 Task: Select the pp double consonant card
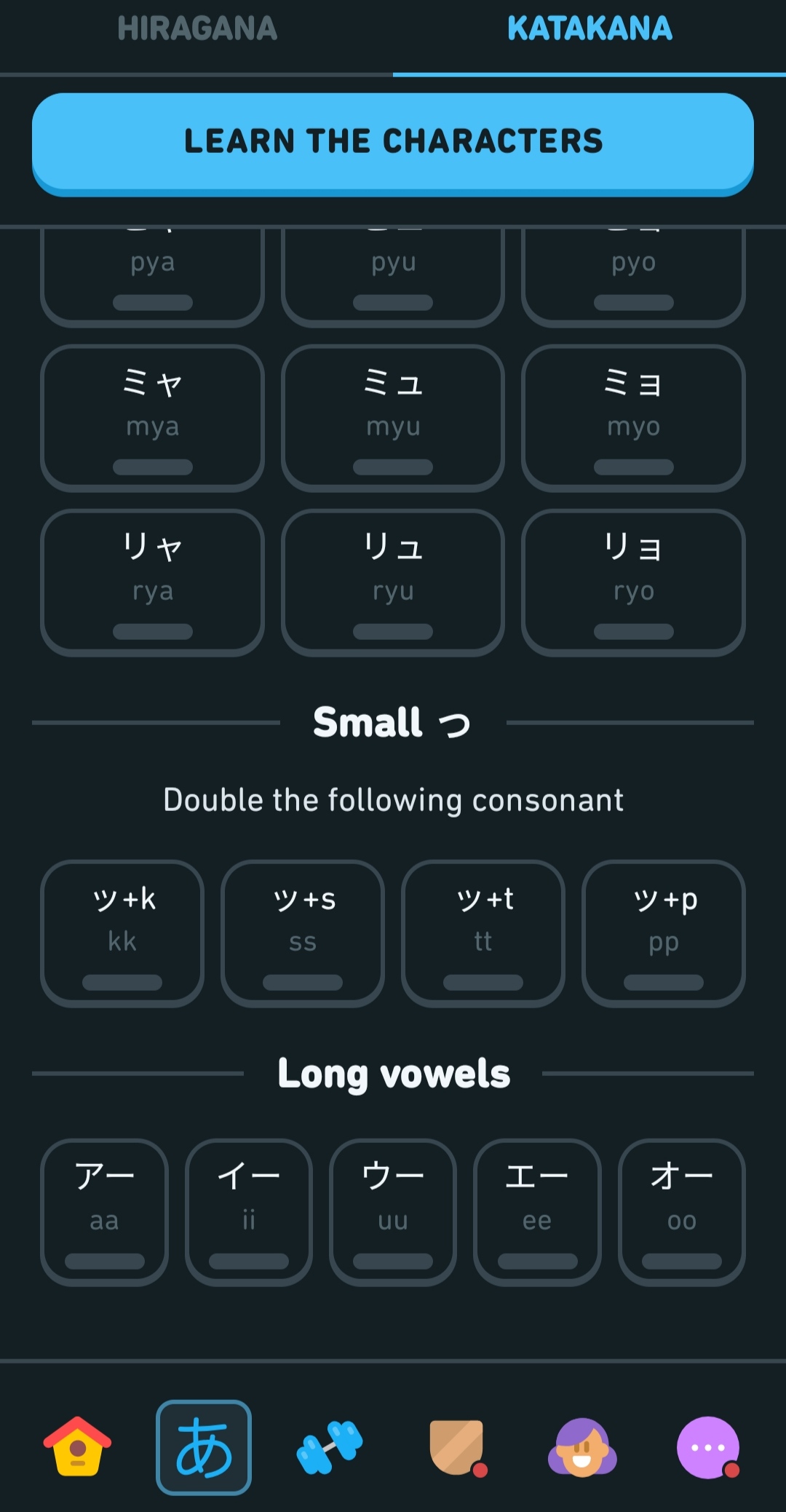pos(664,933)
